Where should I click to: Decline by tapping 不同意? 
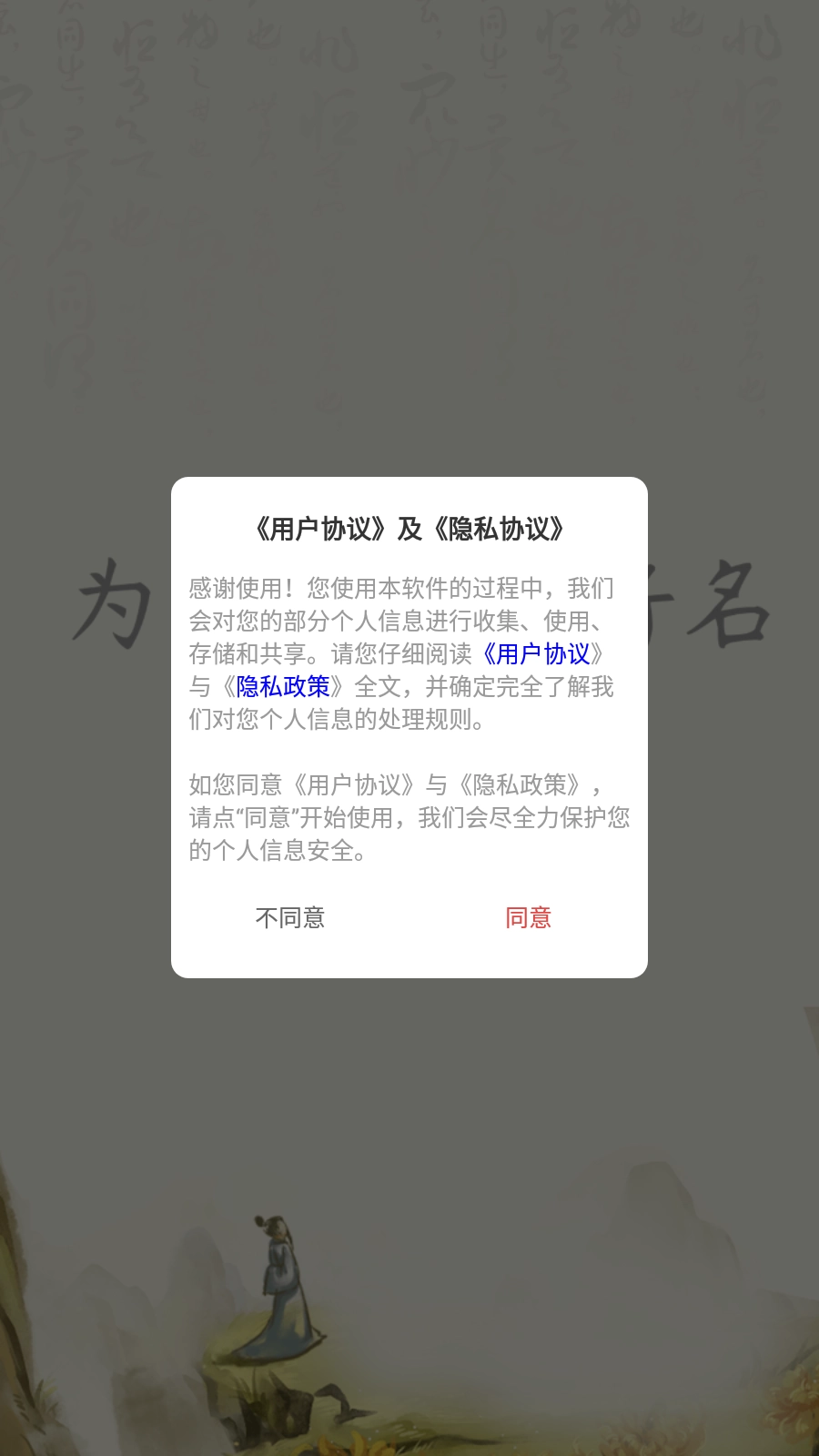tap(290, 917)
